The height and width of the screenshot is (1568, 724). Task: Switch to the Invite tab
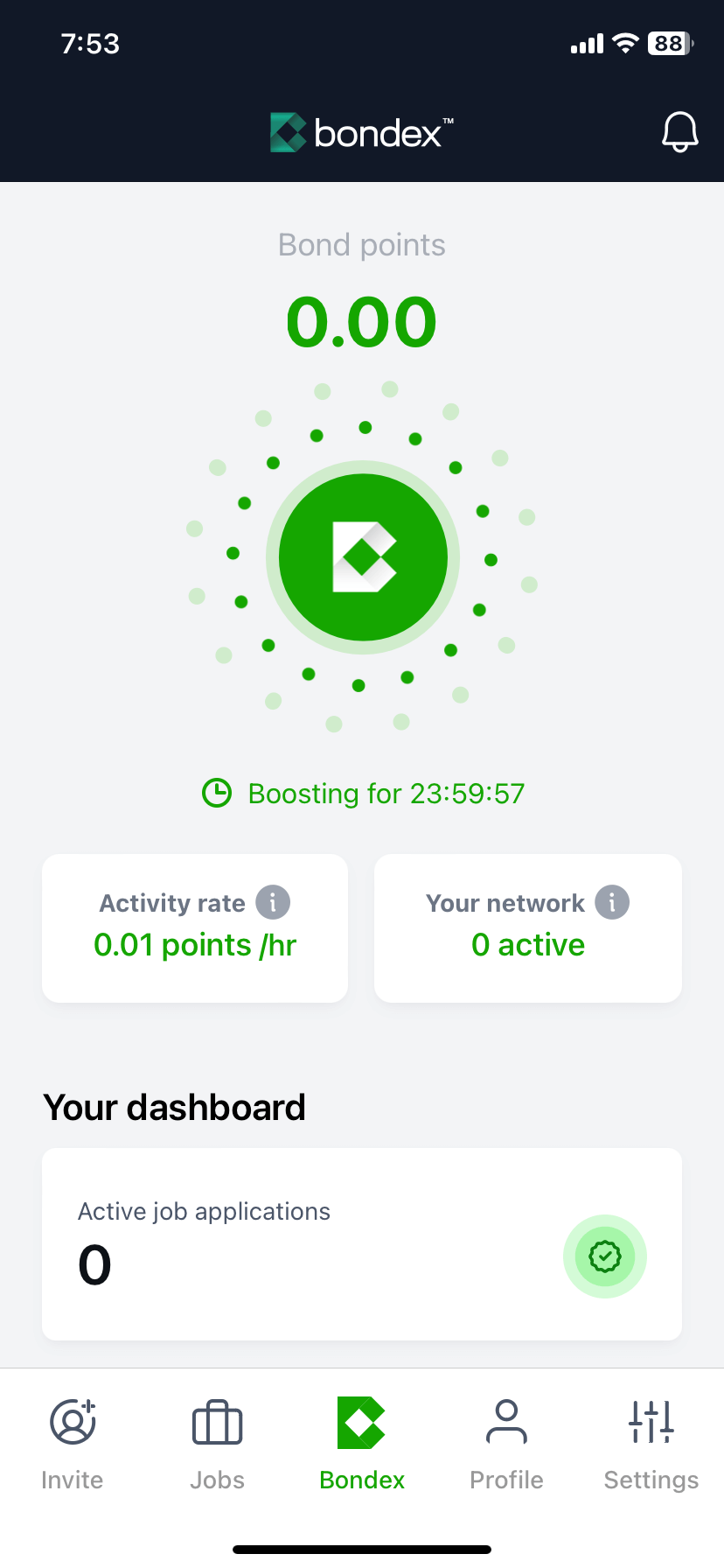click(x=73, y=1445)
